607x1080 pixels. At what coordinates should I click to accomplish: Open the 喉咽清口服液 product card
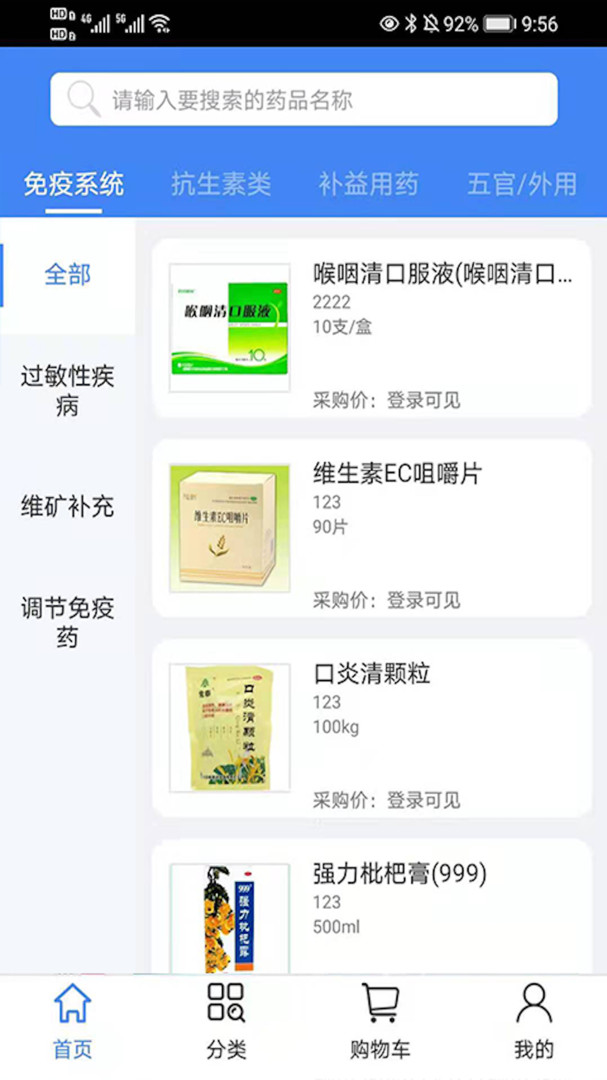[x=371, y=328]
